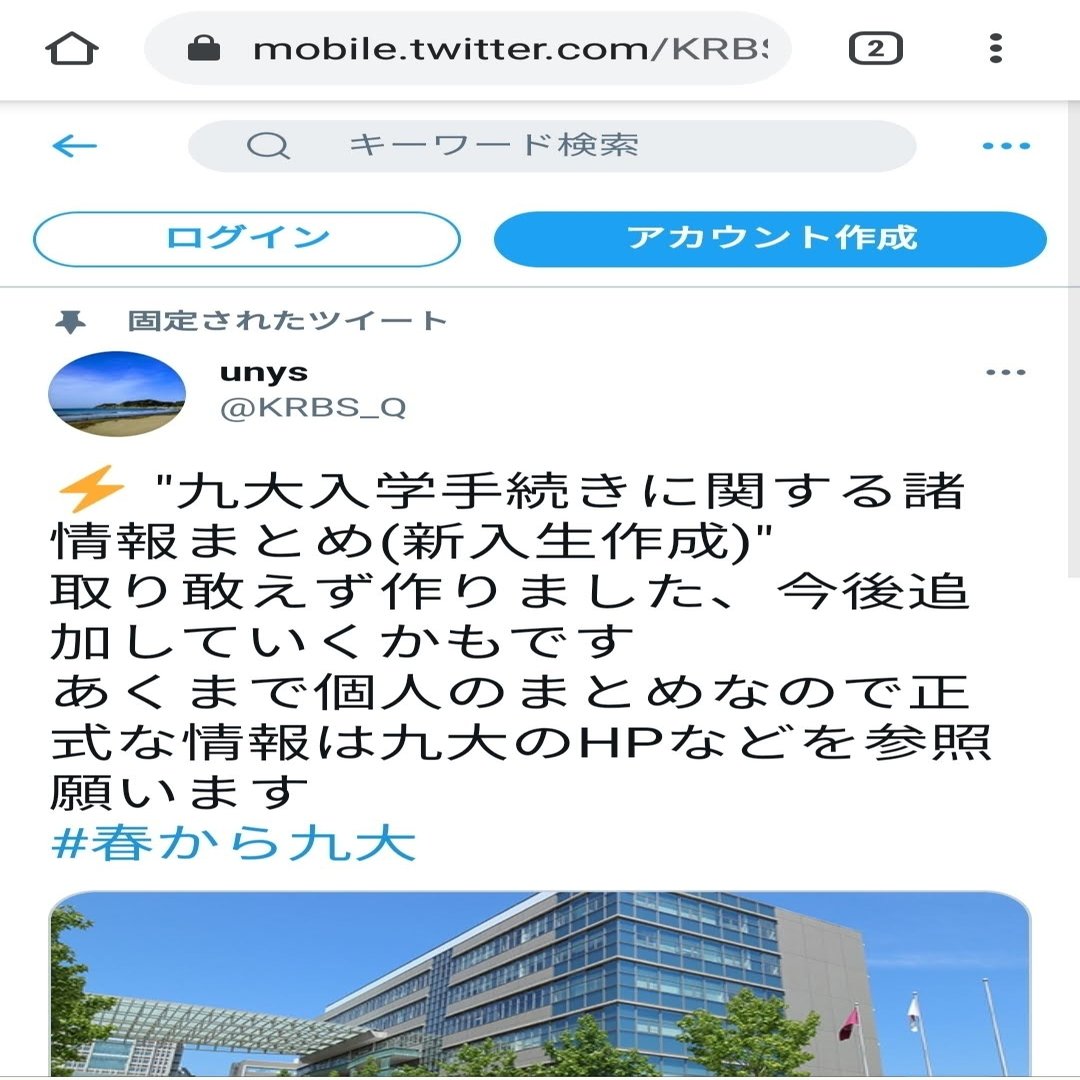Open the browser overflow menu
Screen dimensions: 1080x1080
[x=995, y=48]
